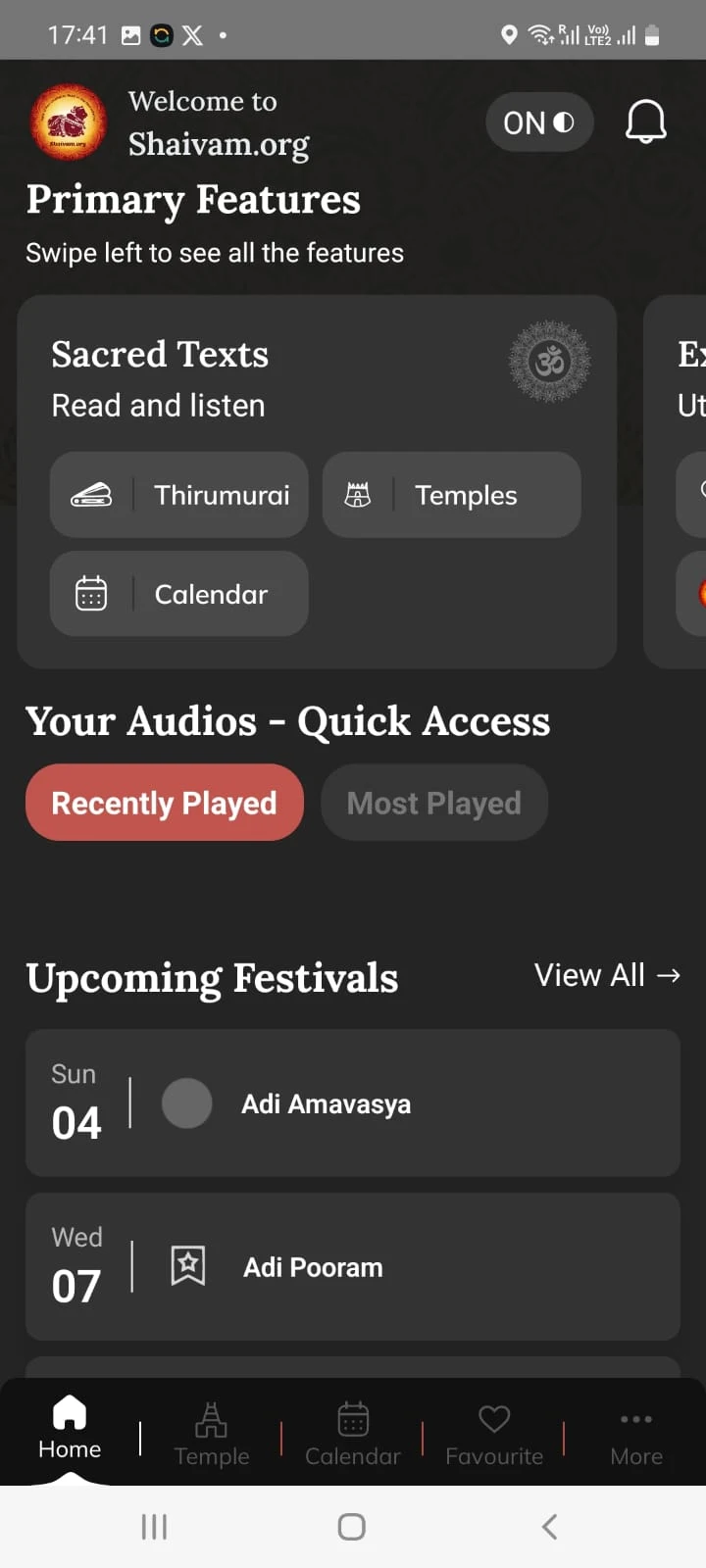Open the Adi Pooram festival
Image resolution: width=706 pixels, height=1568 pixels.
(352, 1267)
